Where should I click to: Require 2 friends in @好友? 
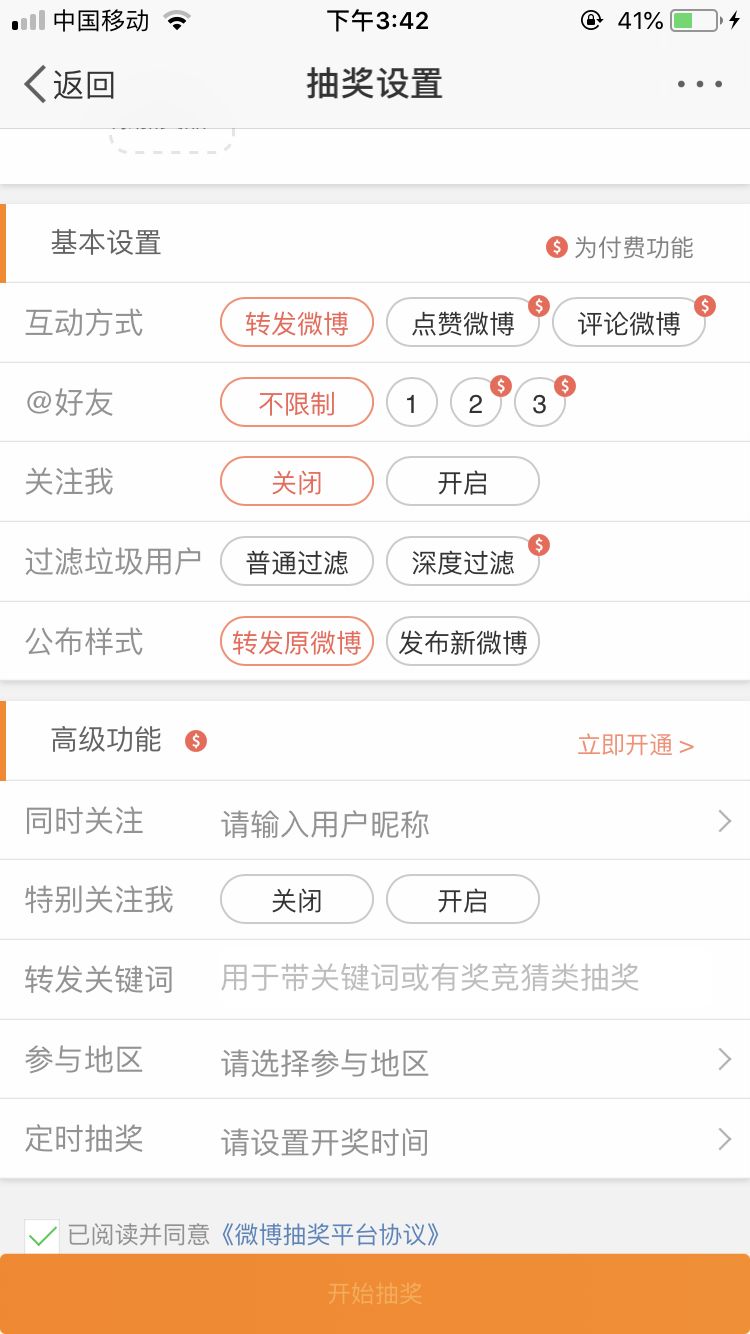pos(475,403)
